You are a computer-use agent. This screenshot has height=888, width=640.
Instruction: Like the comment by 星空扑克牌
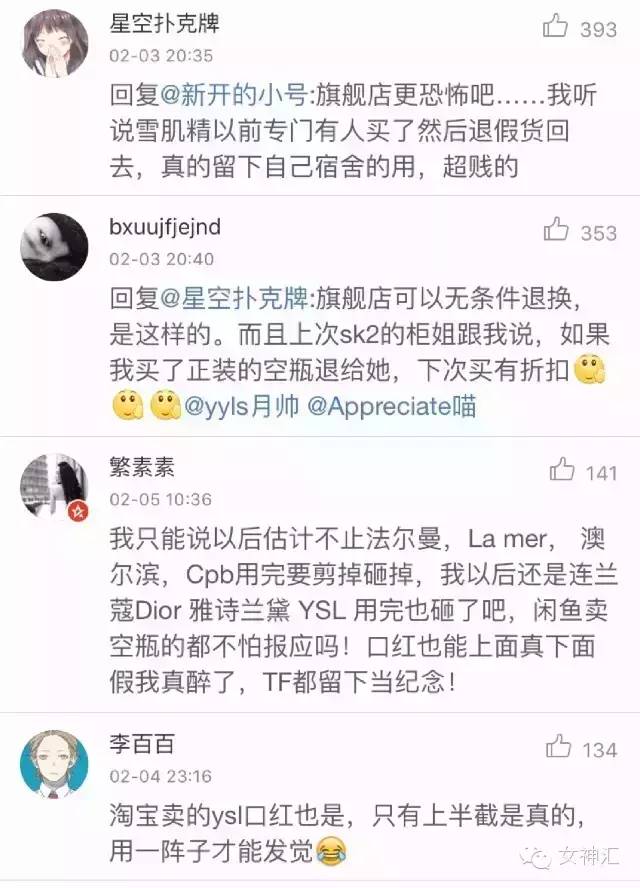555,27
